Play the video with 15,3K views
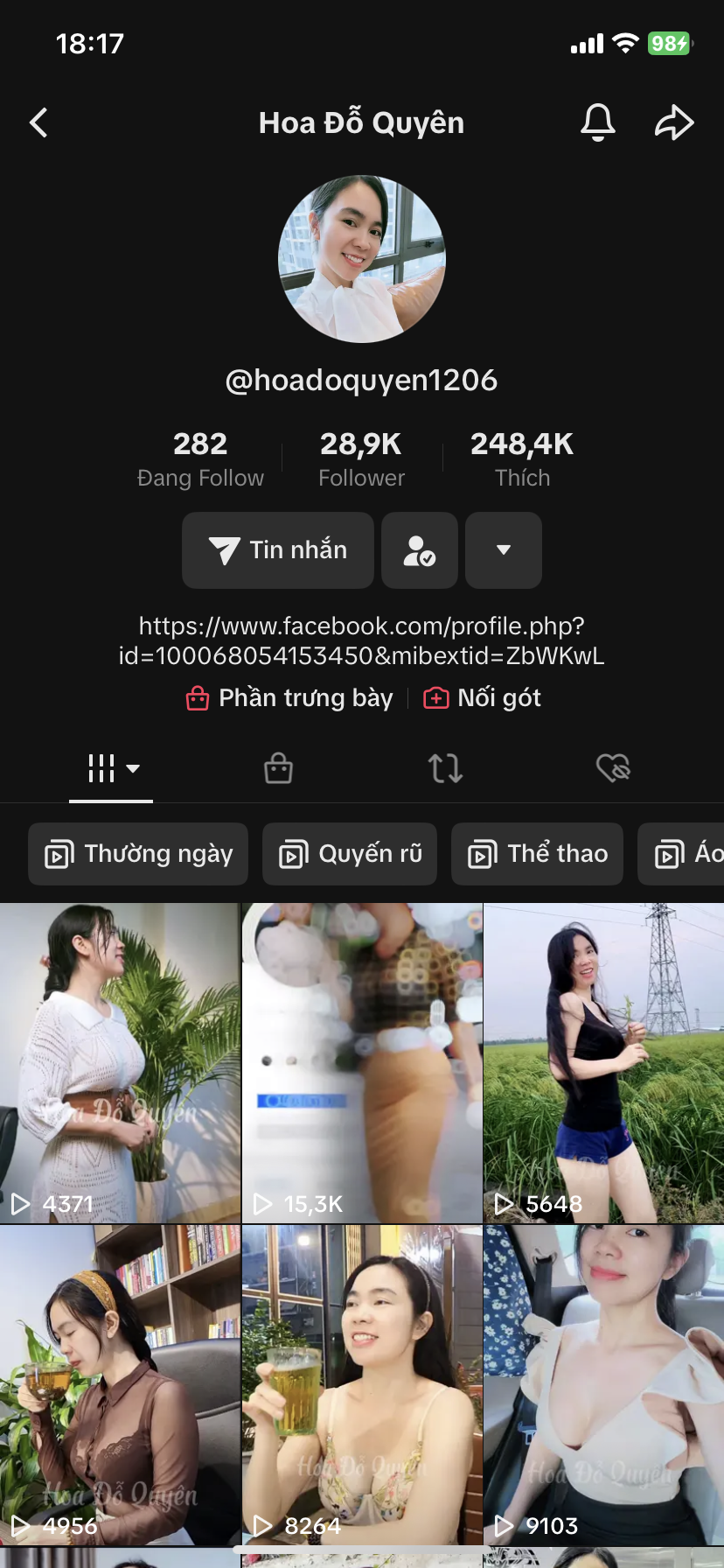Screen dimensions: 724x1568 [x=362, y=1062]
